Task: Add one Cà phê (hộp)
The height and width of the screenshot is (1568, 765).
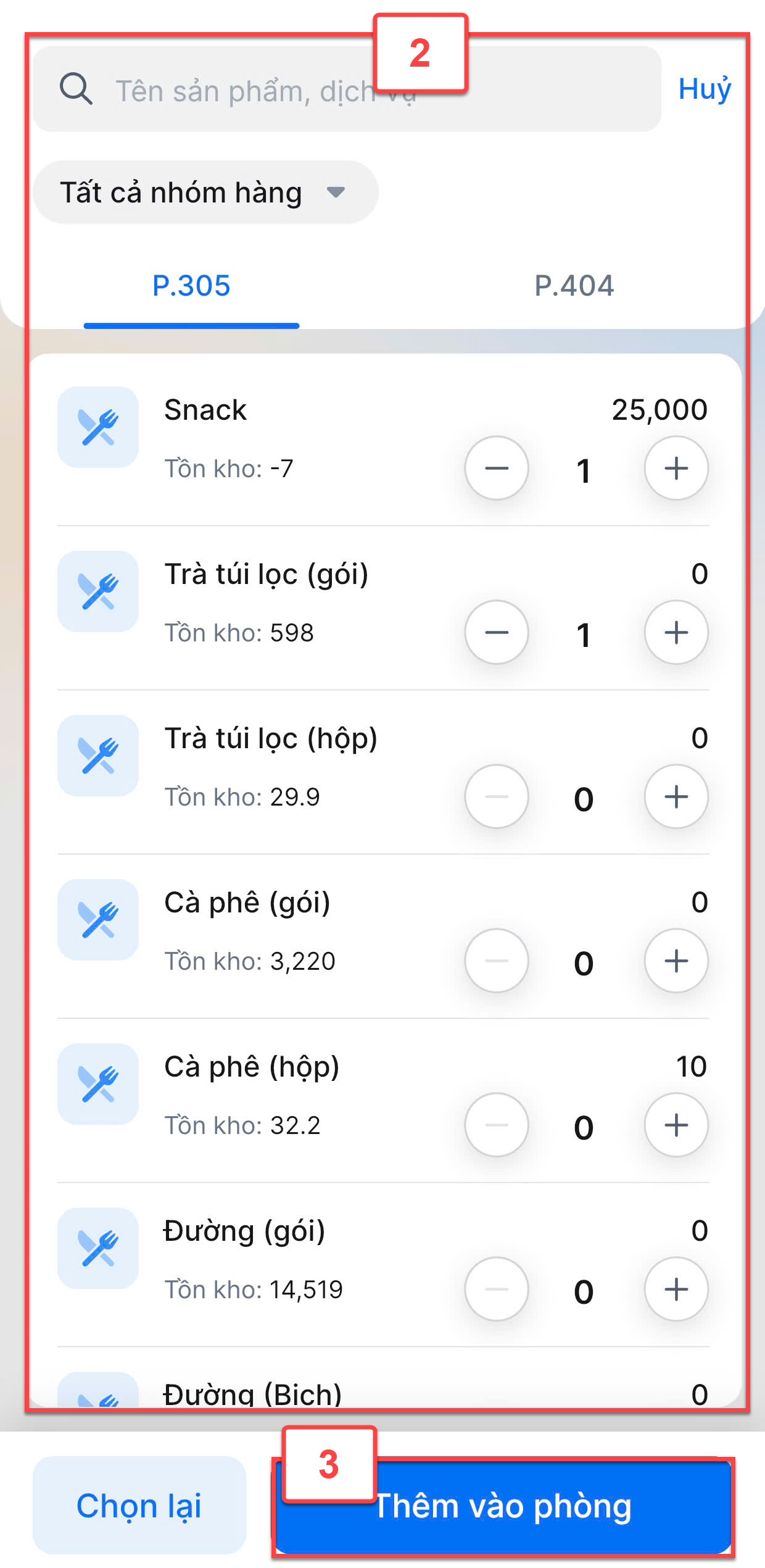Action: pos(676,1125)
